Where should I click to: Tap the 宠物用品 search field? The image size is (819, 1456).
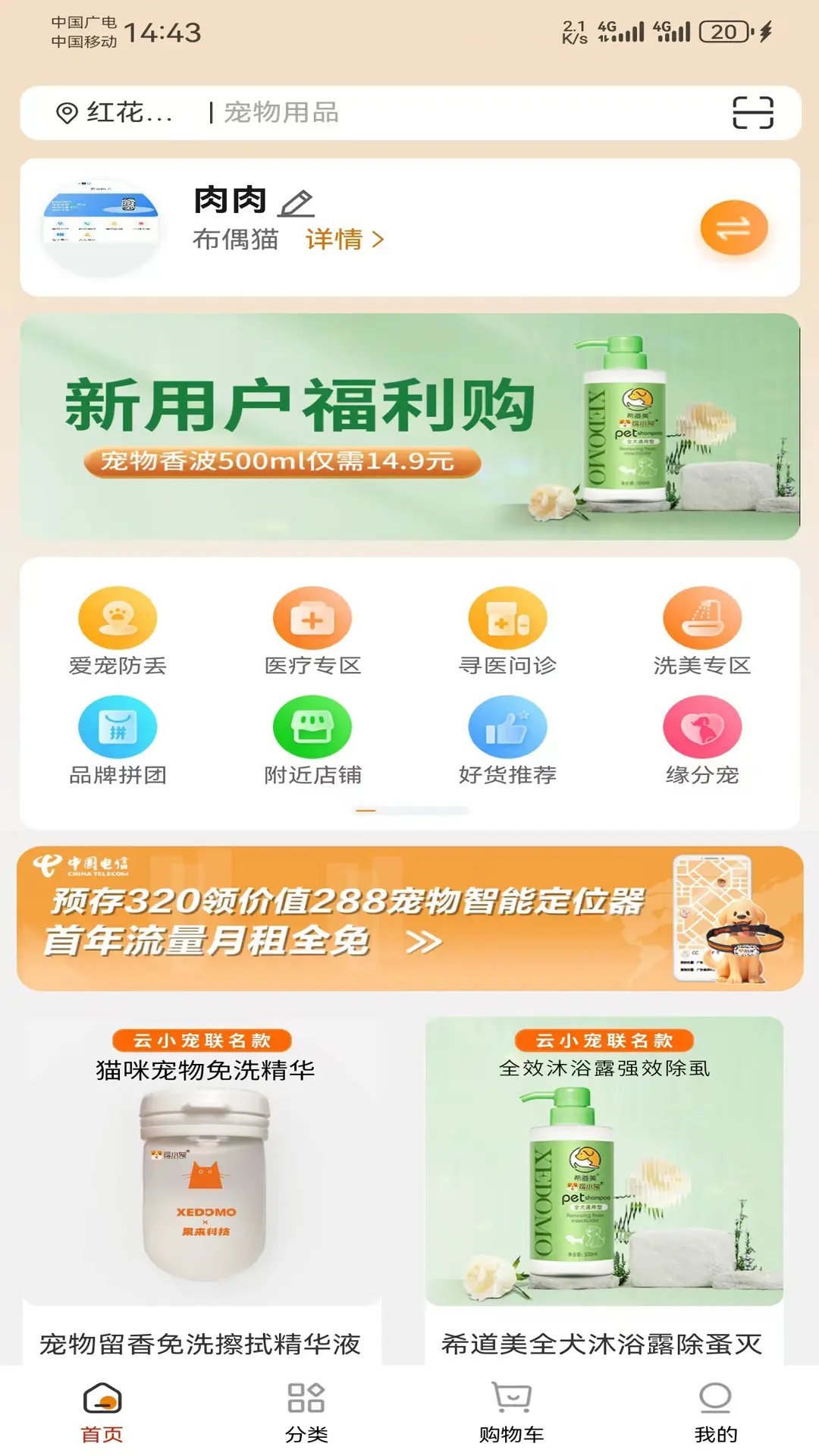[281, 112]
